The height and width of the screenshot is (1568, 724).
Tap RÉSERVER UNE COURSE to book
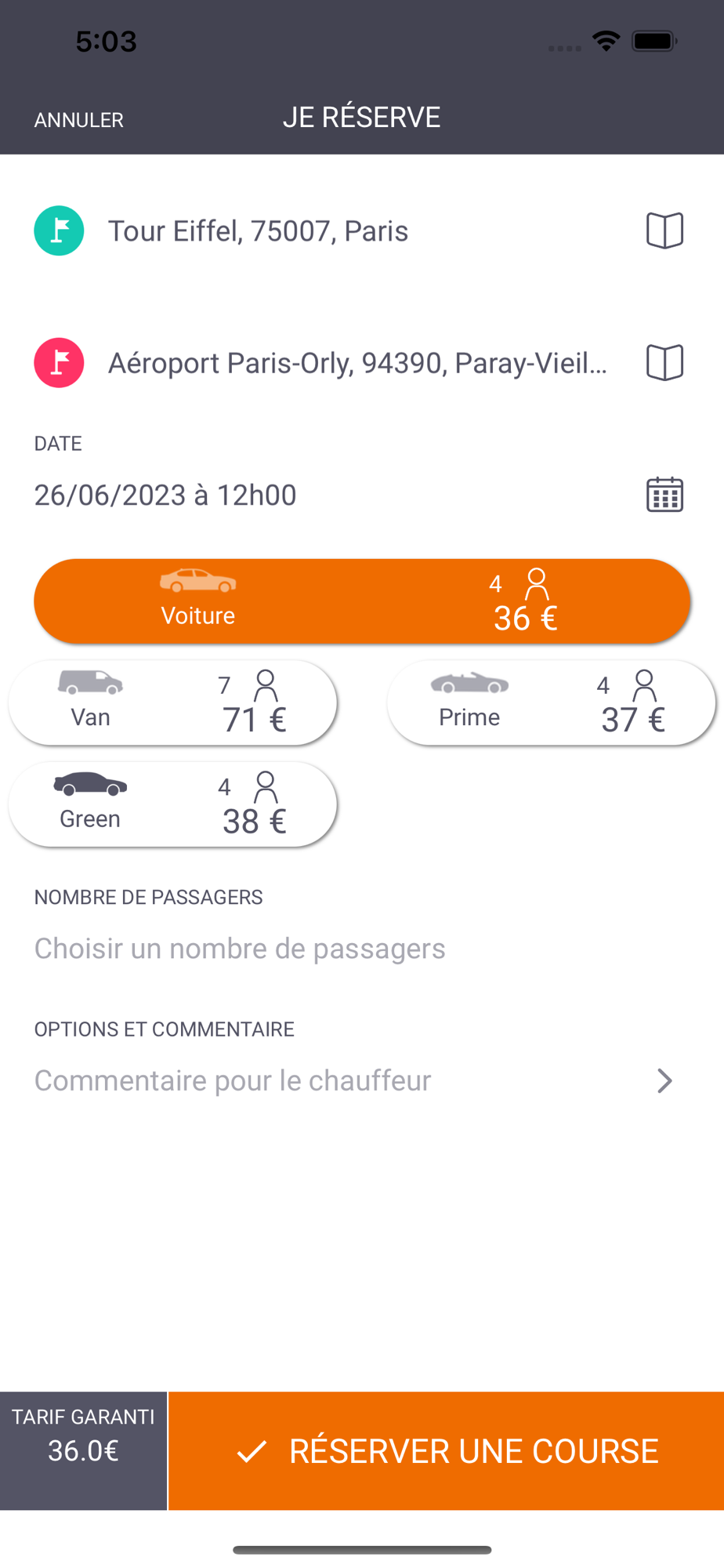(447, 1451)
